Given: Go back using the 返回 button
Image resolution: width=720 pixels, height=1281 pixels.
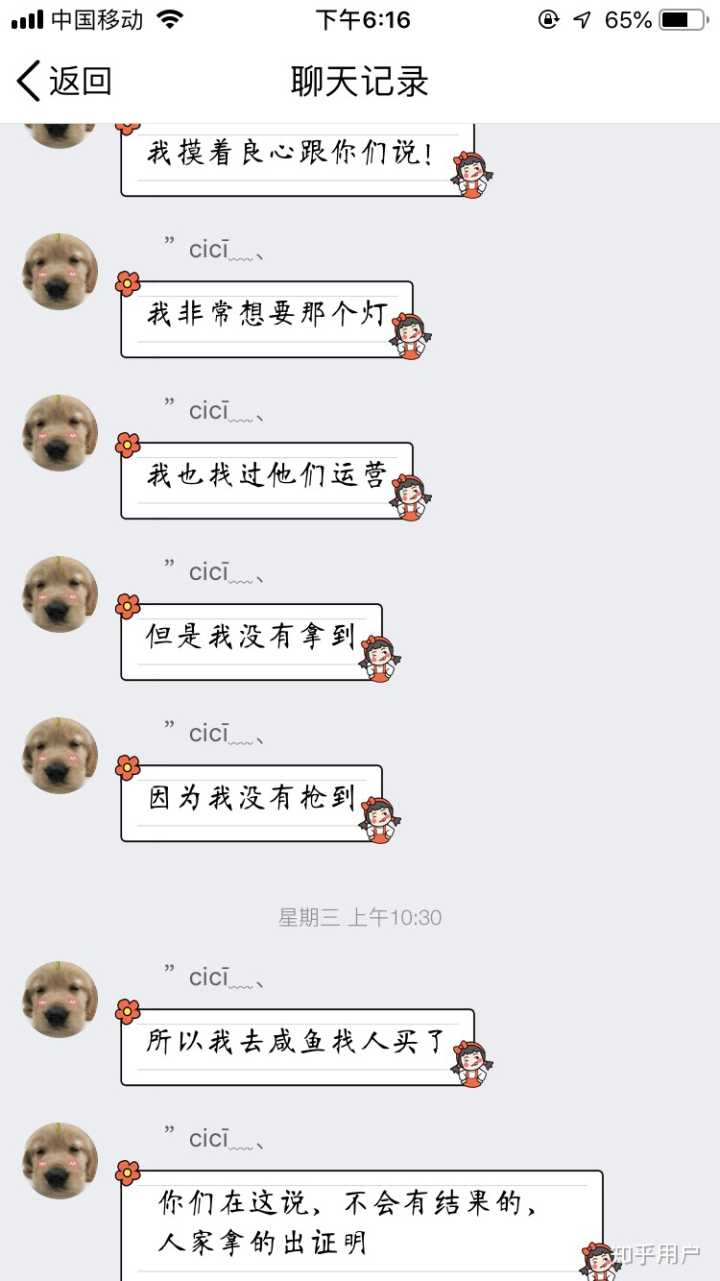Looking at the screenshot, I should pos(64,81).
